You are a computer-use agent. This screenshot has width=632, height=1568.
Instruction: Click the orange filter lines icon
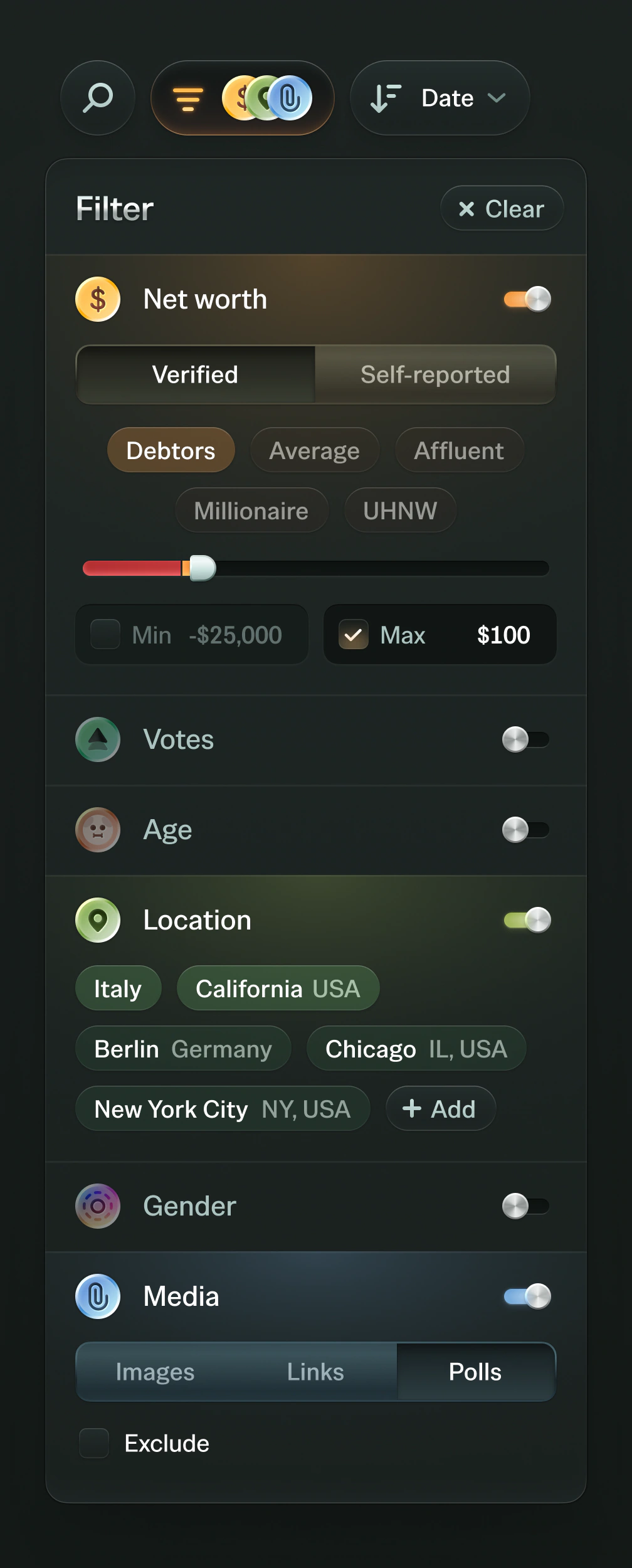click(187, 98)
